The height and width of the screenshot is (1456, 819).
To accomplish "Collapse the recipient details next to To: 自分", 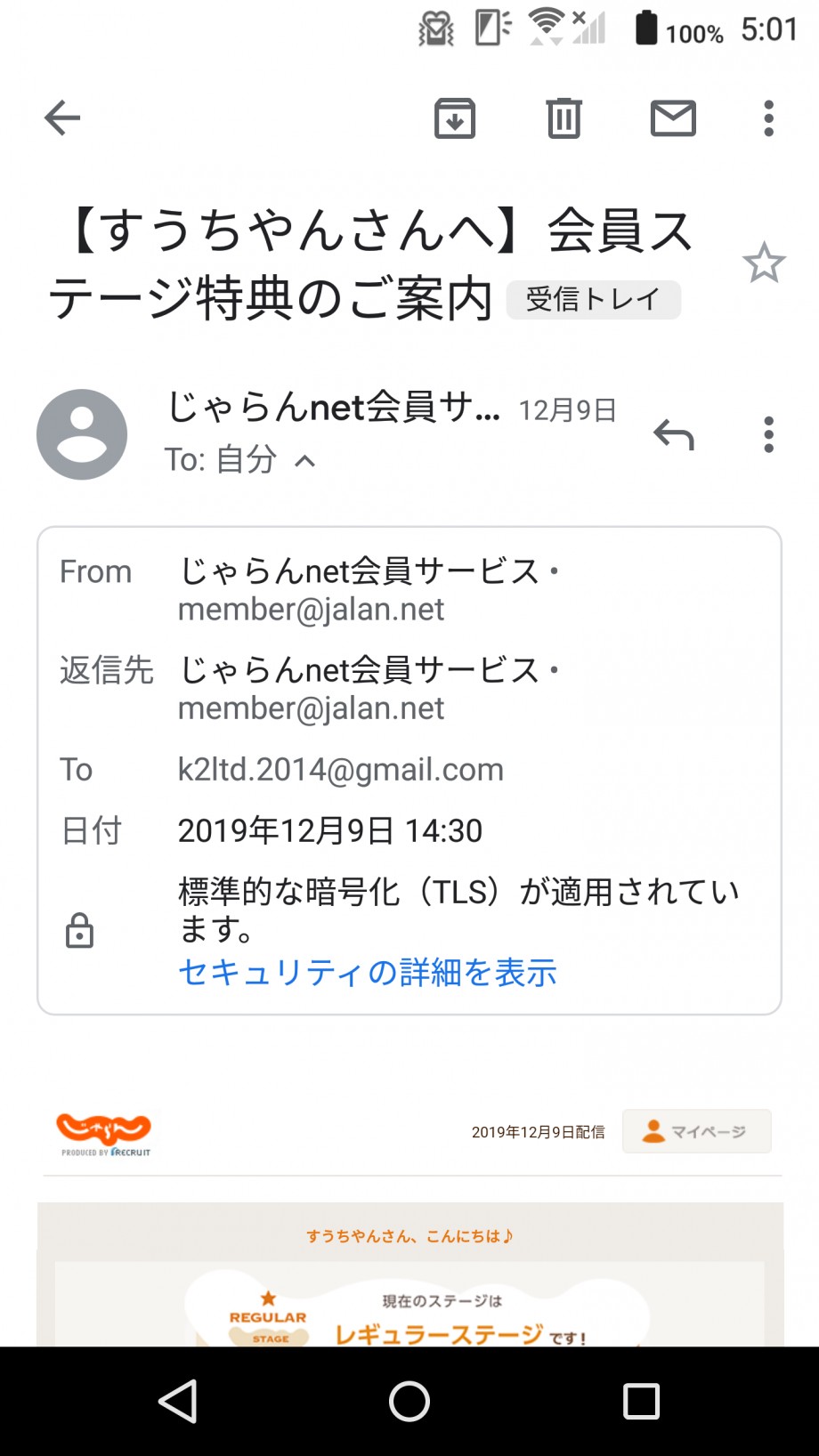I will point(305,461).
